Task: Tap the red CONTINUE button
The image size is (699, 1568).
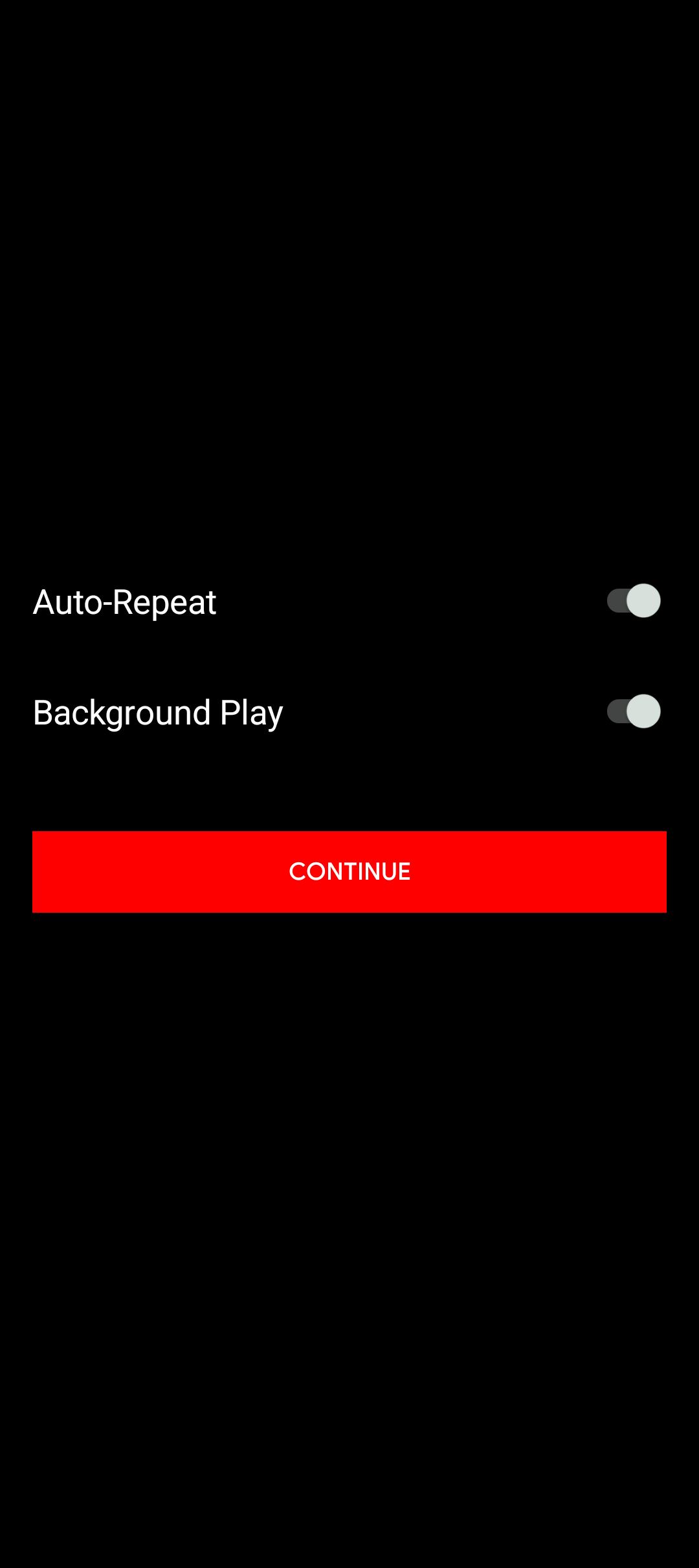Action: click(349, 871)
